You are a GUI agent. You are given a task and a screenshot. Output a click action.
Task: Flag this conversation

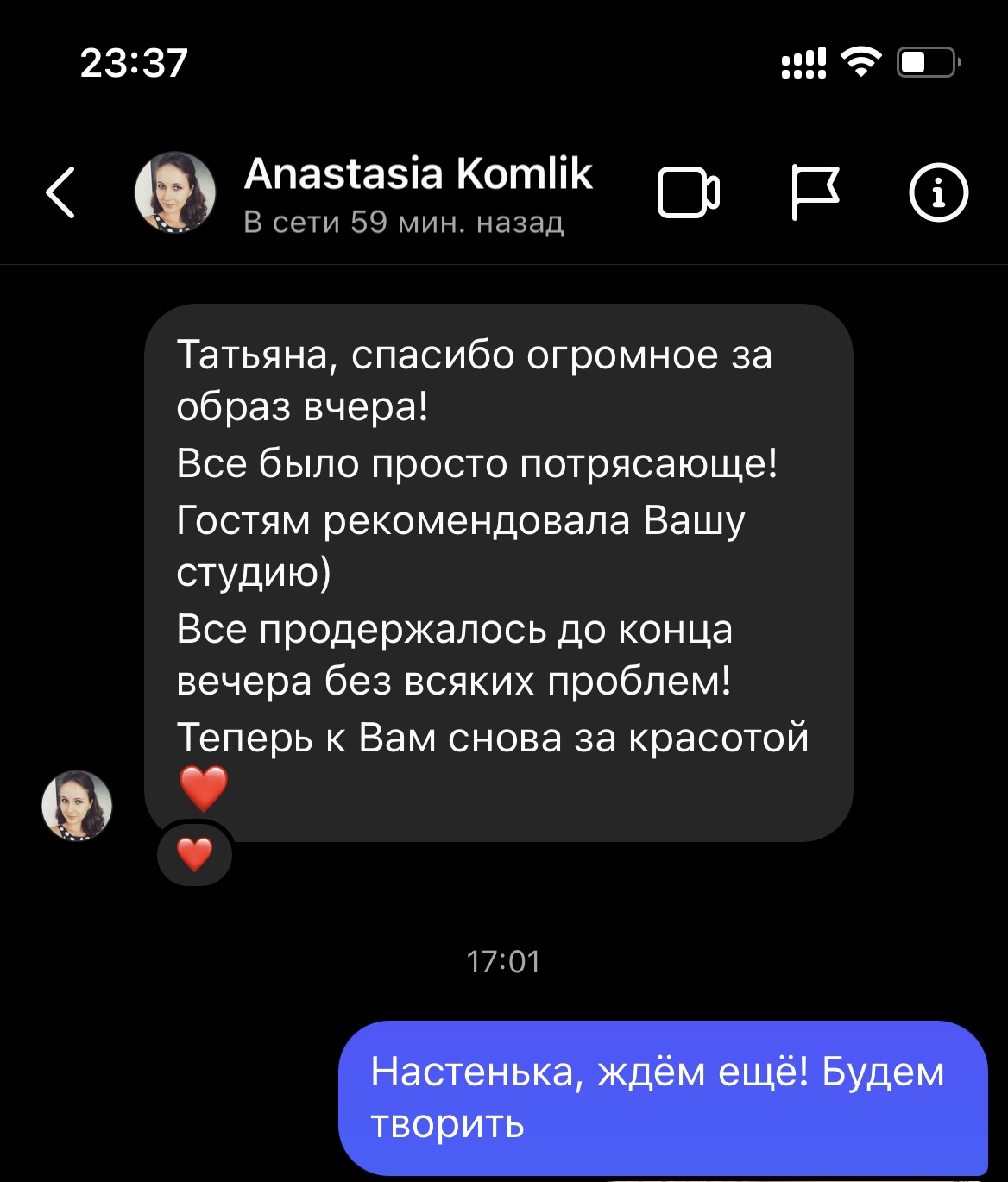(x=814, y=192)
